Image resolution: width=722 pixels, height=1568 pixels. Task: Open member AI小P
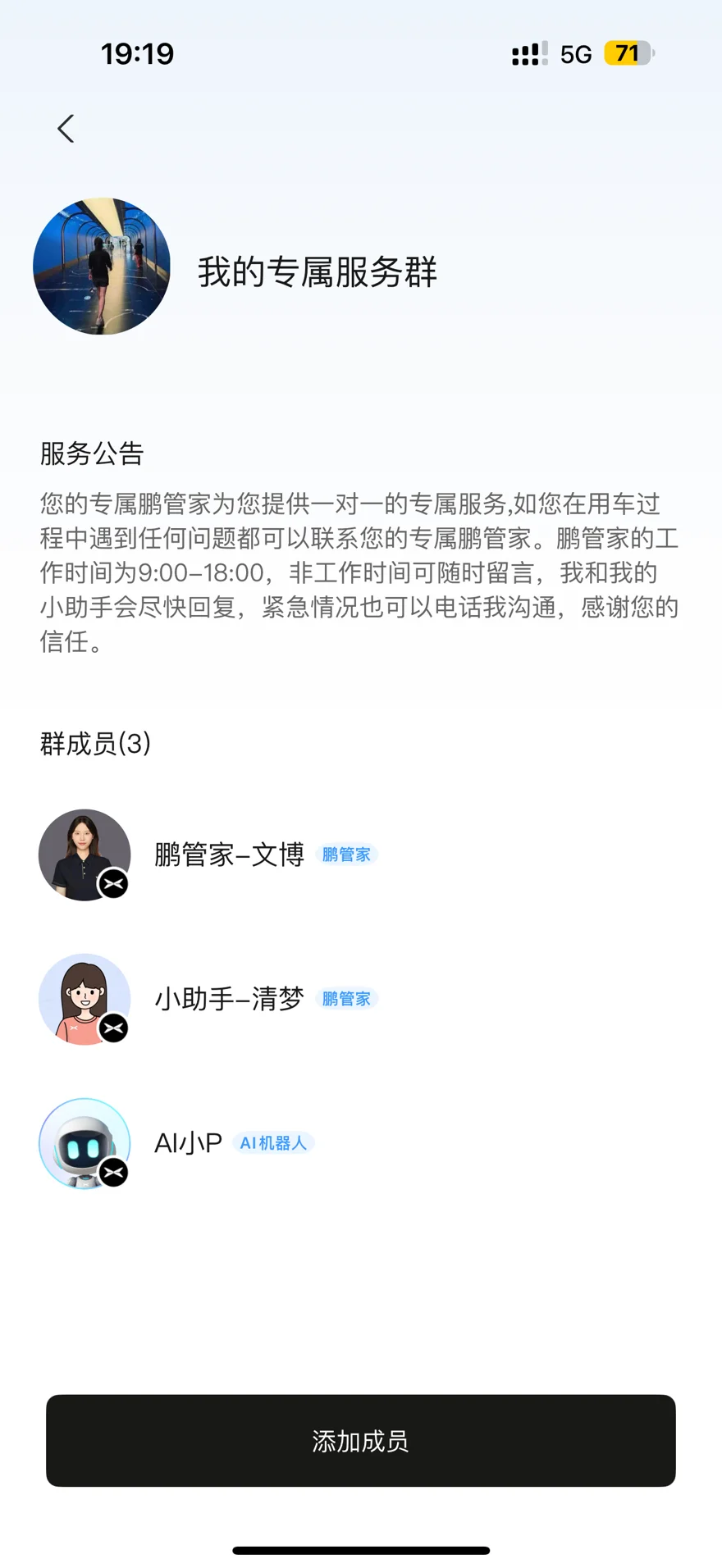pyautogui.click(x=361, y=1143)
